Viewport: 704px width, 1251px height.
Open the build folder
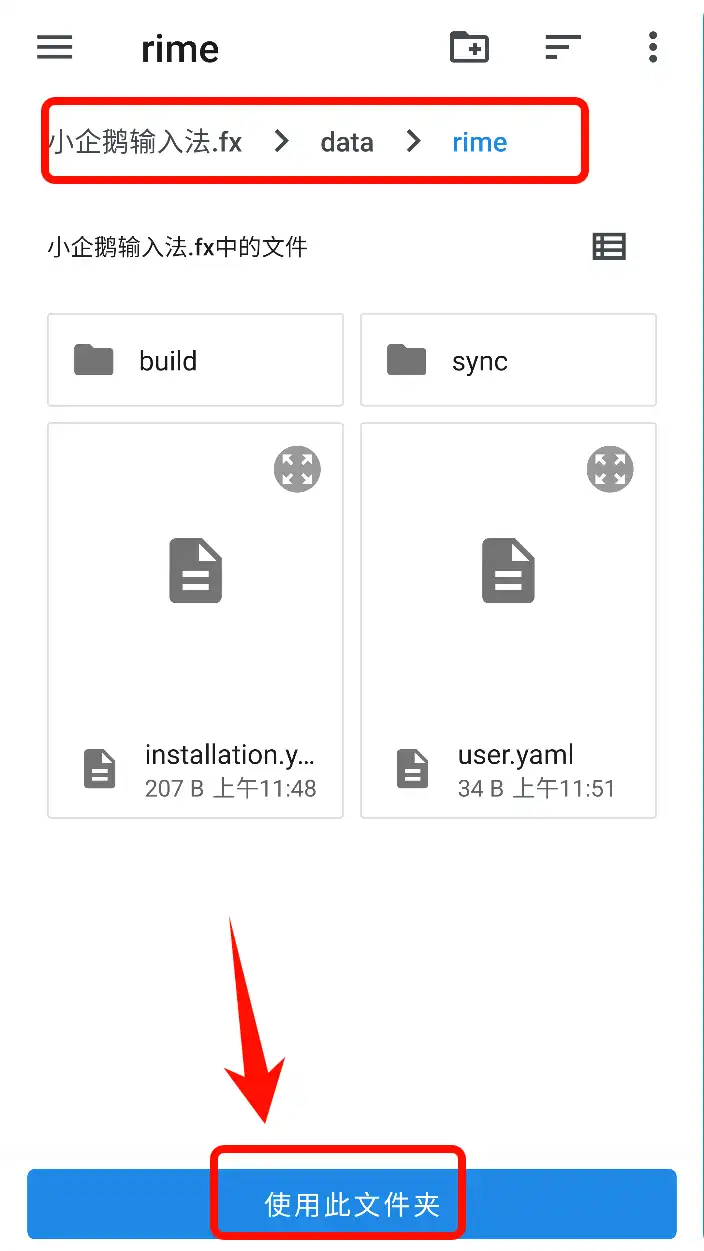click(195, 360)
